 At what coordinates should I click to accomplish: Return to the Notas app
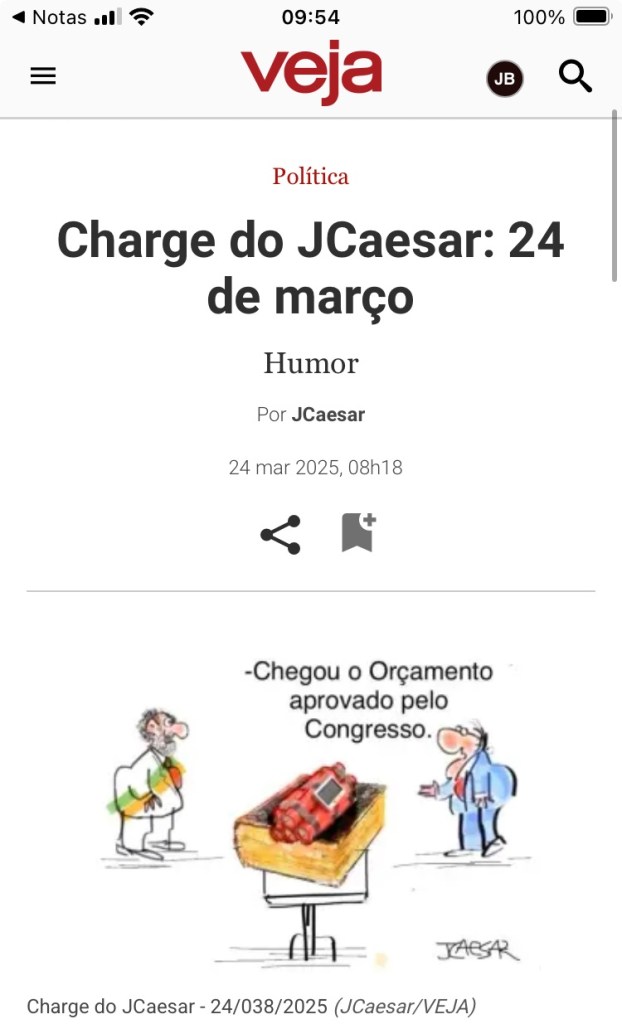(x=48, y=17)
